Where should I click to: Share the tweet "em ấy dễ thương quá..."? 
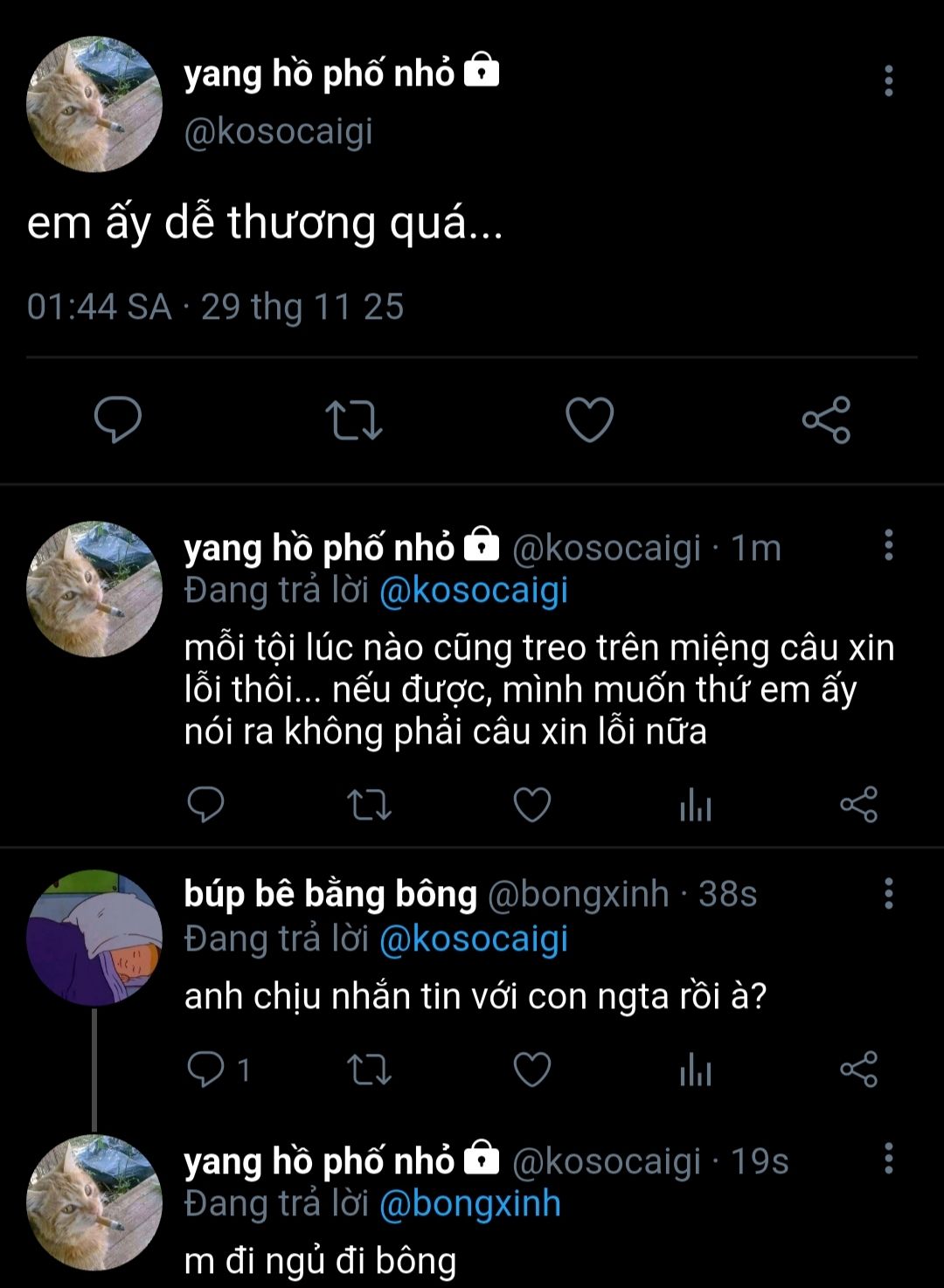[826, 419]
